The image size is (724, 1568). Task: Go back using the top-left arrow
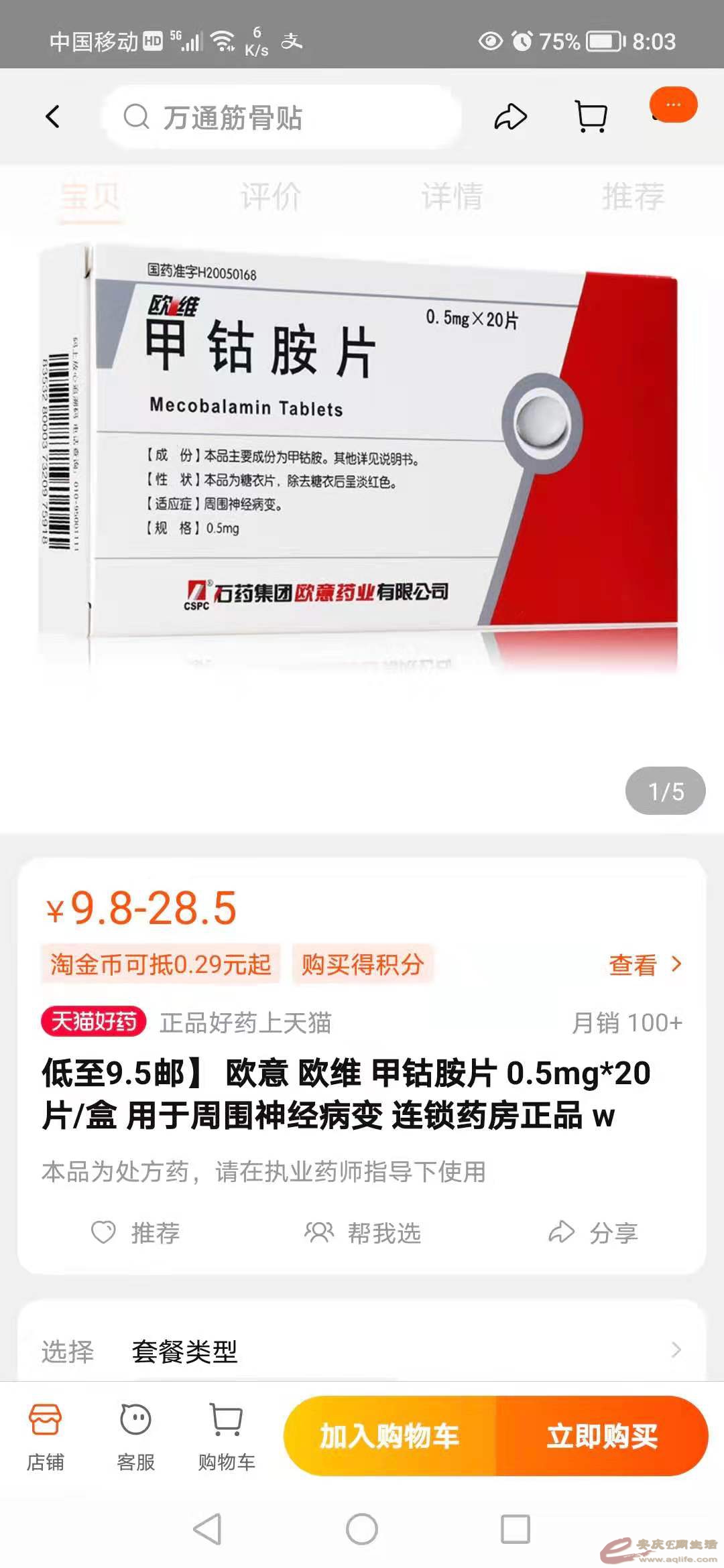pos(52,117)
